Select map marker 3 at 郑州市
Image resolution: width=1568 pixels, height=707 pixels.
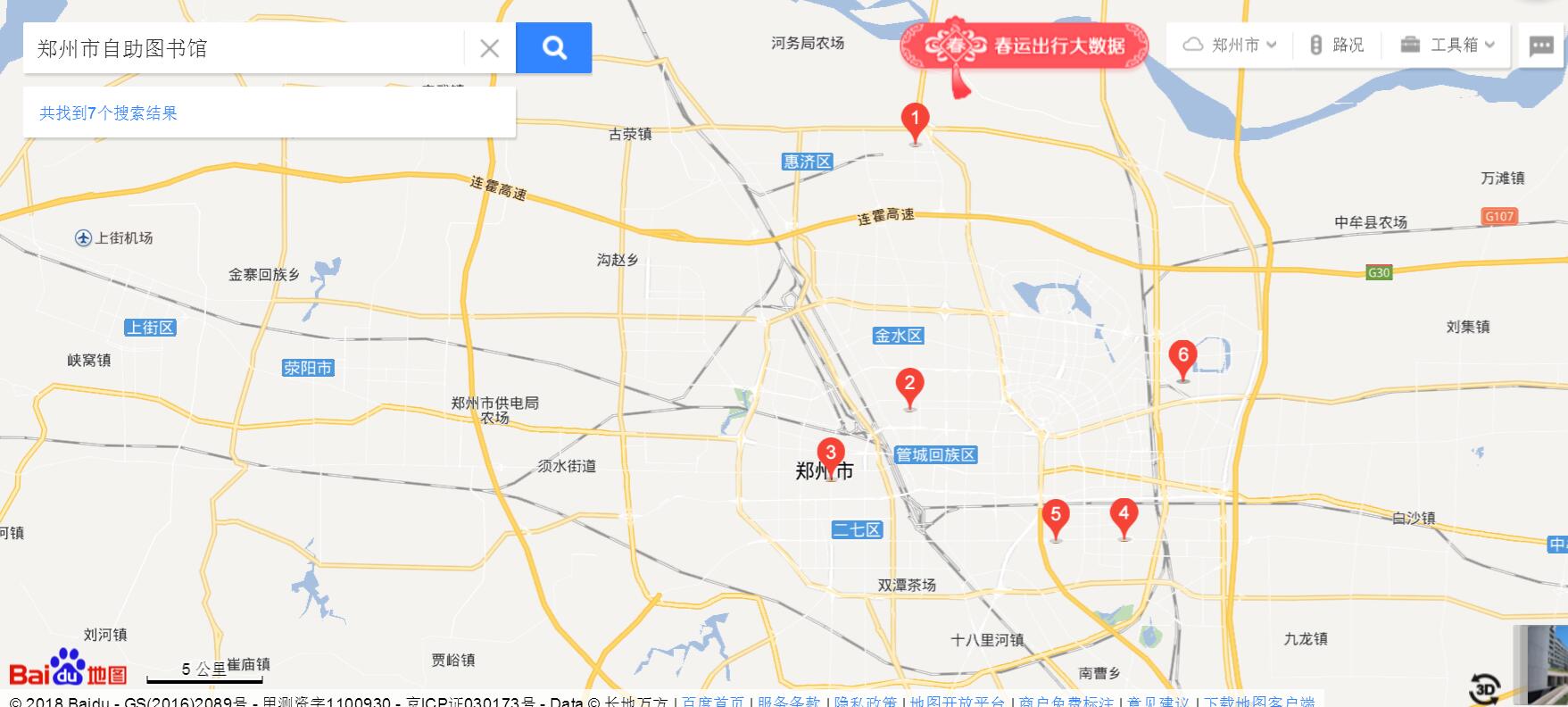point(830,454)
